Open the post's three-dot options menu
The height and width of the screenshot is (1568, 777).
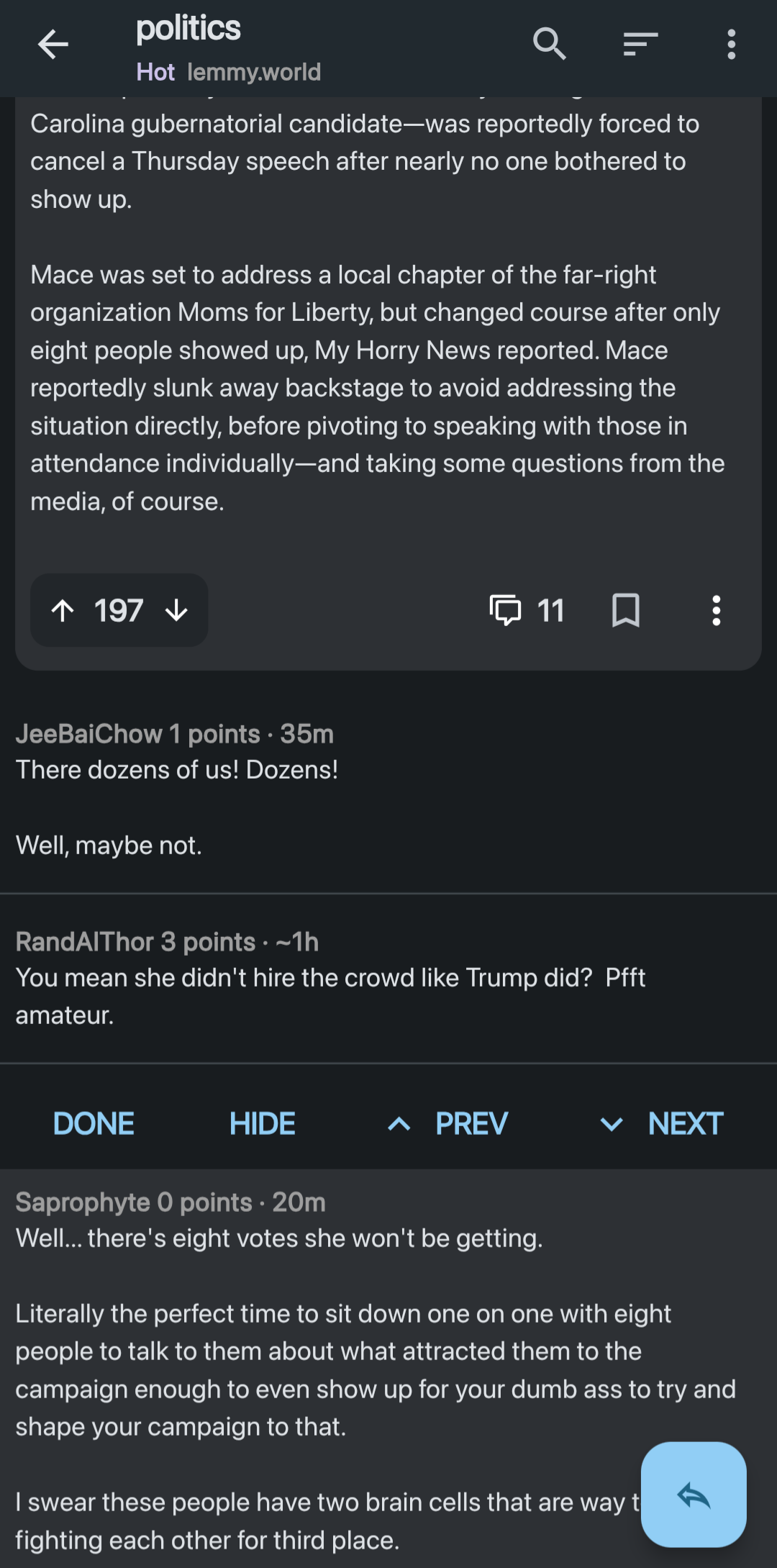point(716,611)
